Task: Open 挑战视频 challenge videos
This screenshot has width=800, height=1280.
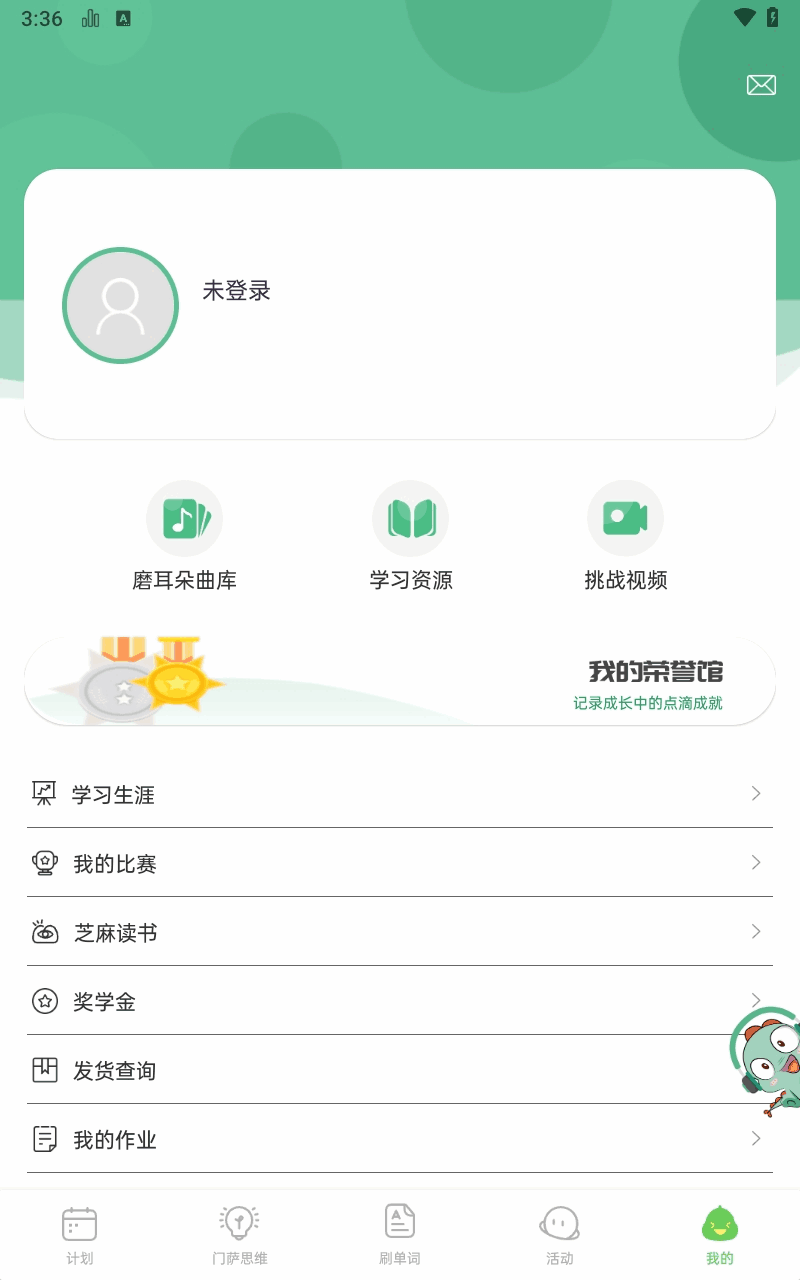Action: pos(625,537)
